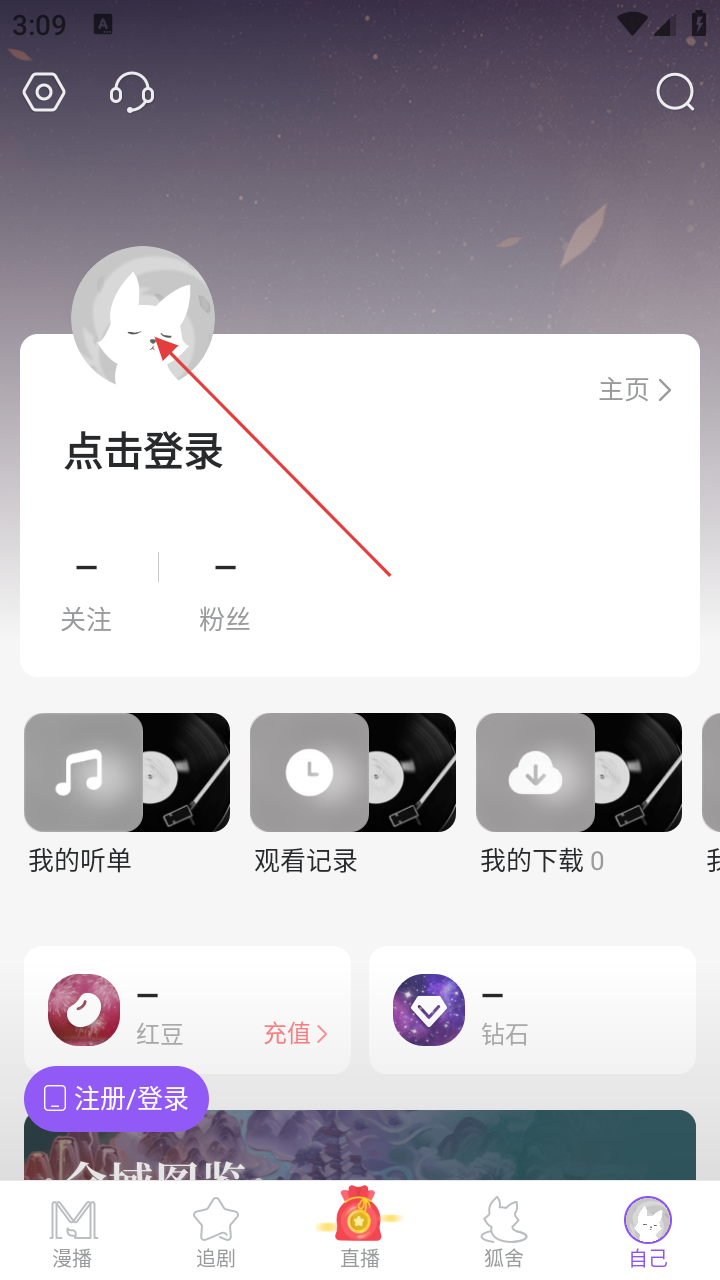
Task: View the 粉丝 followers list
Action: (224, 592)
